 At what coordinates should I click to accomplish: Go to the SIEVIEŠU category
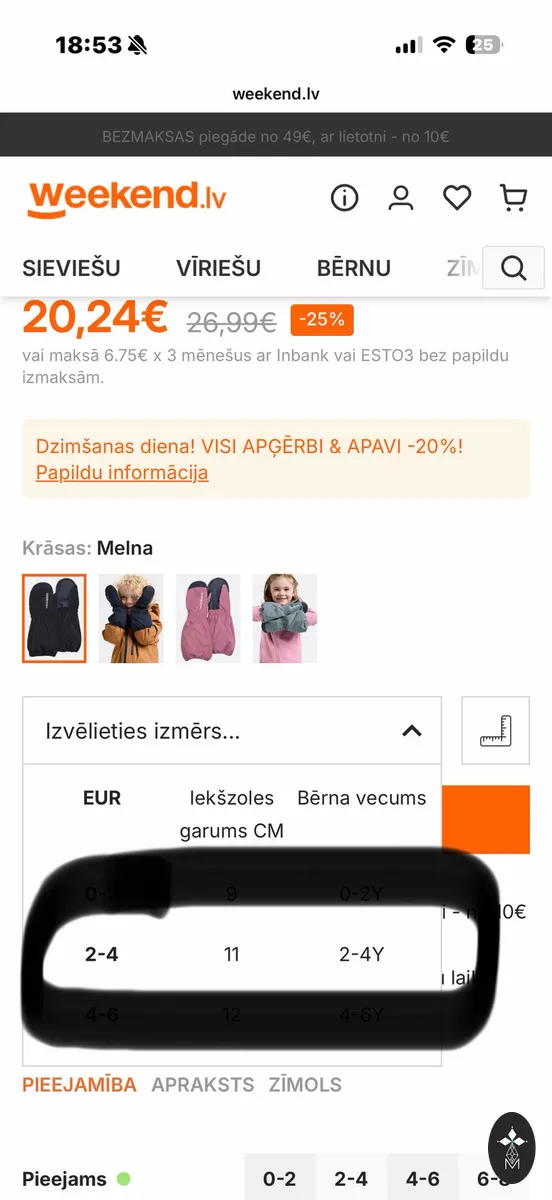tap(71, 268)
